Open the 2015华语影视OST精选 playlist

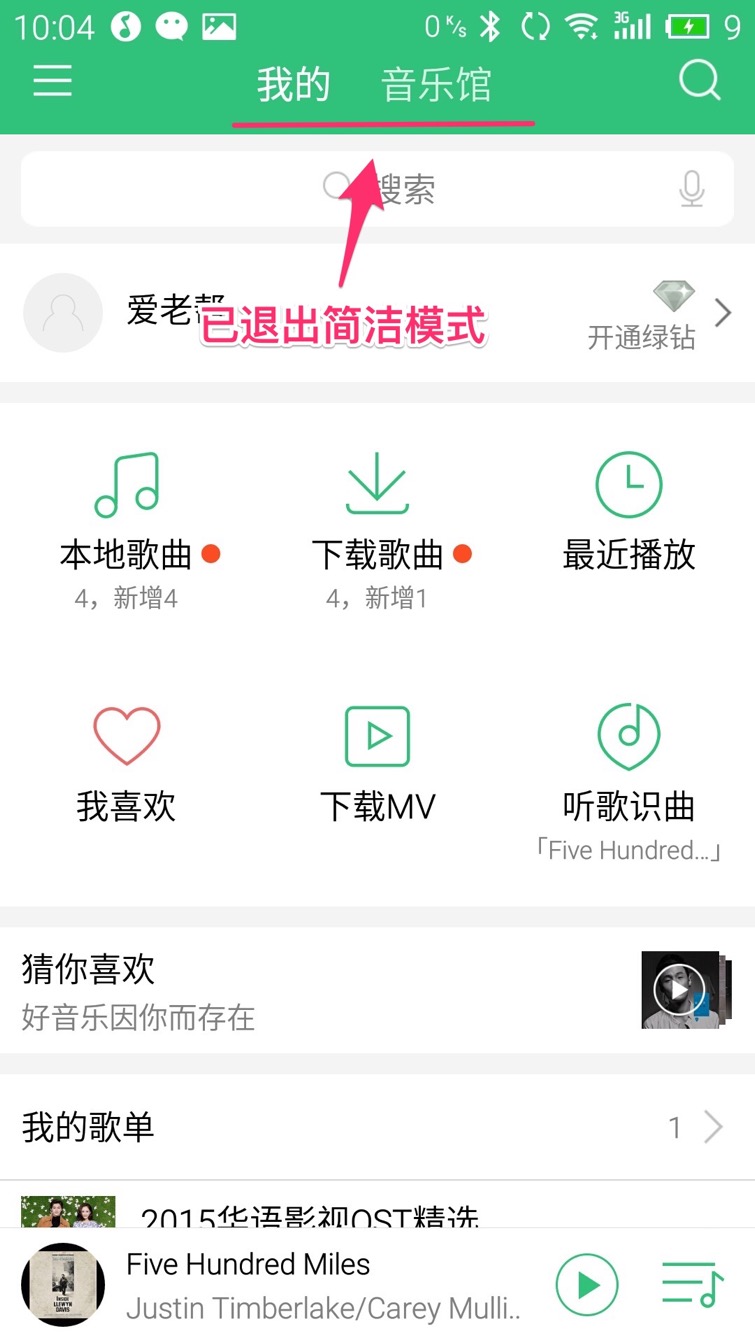(x=310, y=1214)
